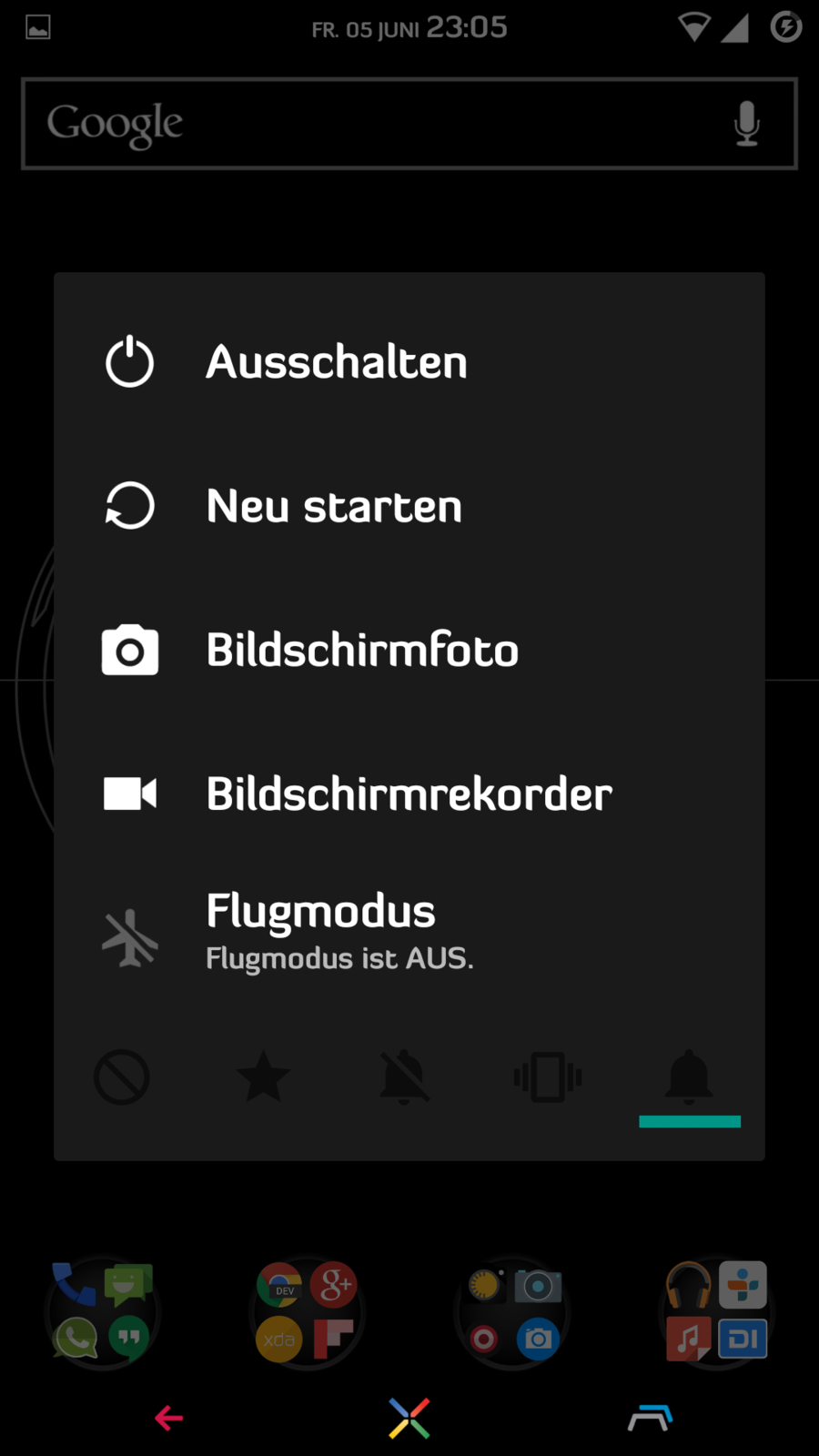The width and height of the screenshot is (819, 1456).
Task: Take a Bildschirmfoto screenshot
Action: click(362, 650)
